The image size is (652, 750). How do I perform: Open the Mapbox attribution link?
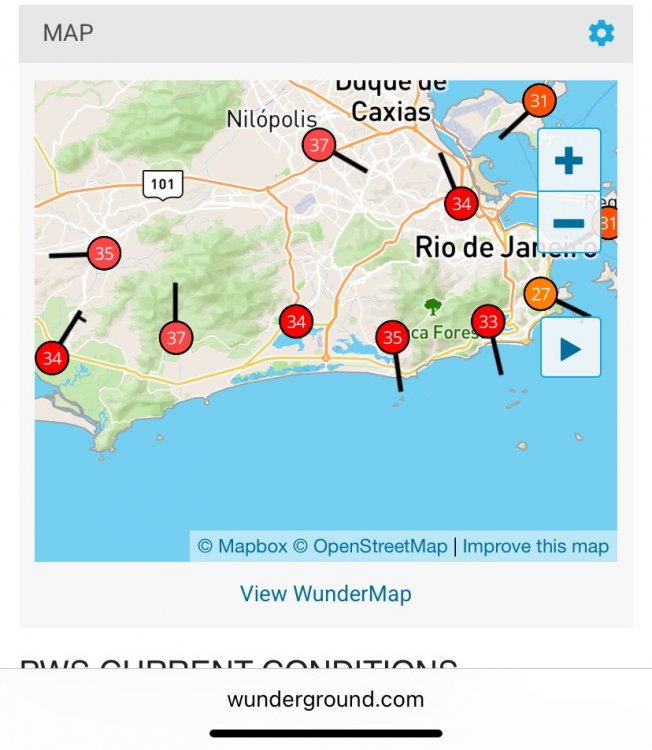[242, 546]
